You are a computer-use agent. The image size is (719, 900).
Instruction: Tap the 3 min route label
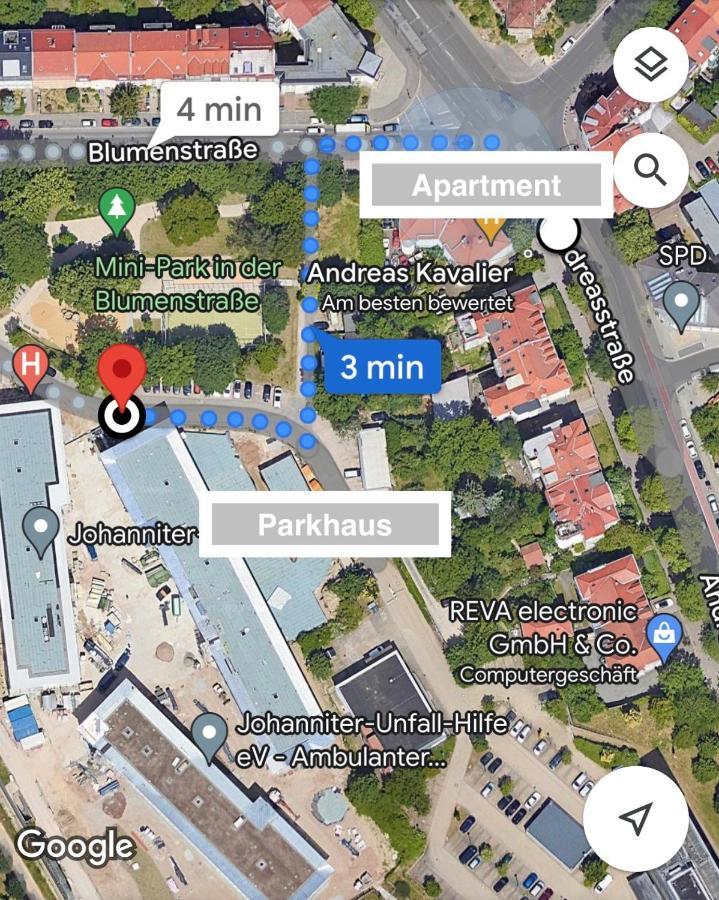point(382,366)
